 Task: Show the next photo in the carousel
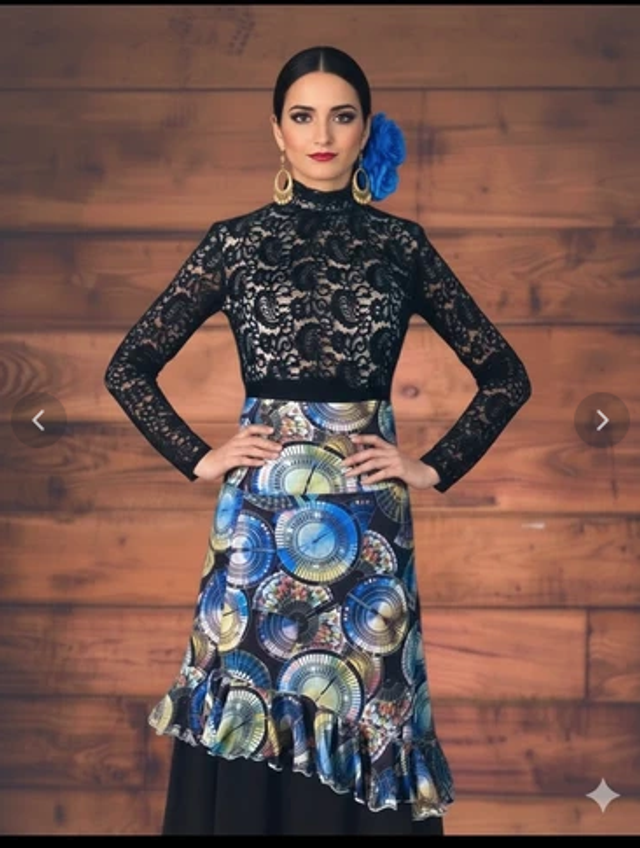601,420
